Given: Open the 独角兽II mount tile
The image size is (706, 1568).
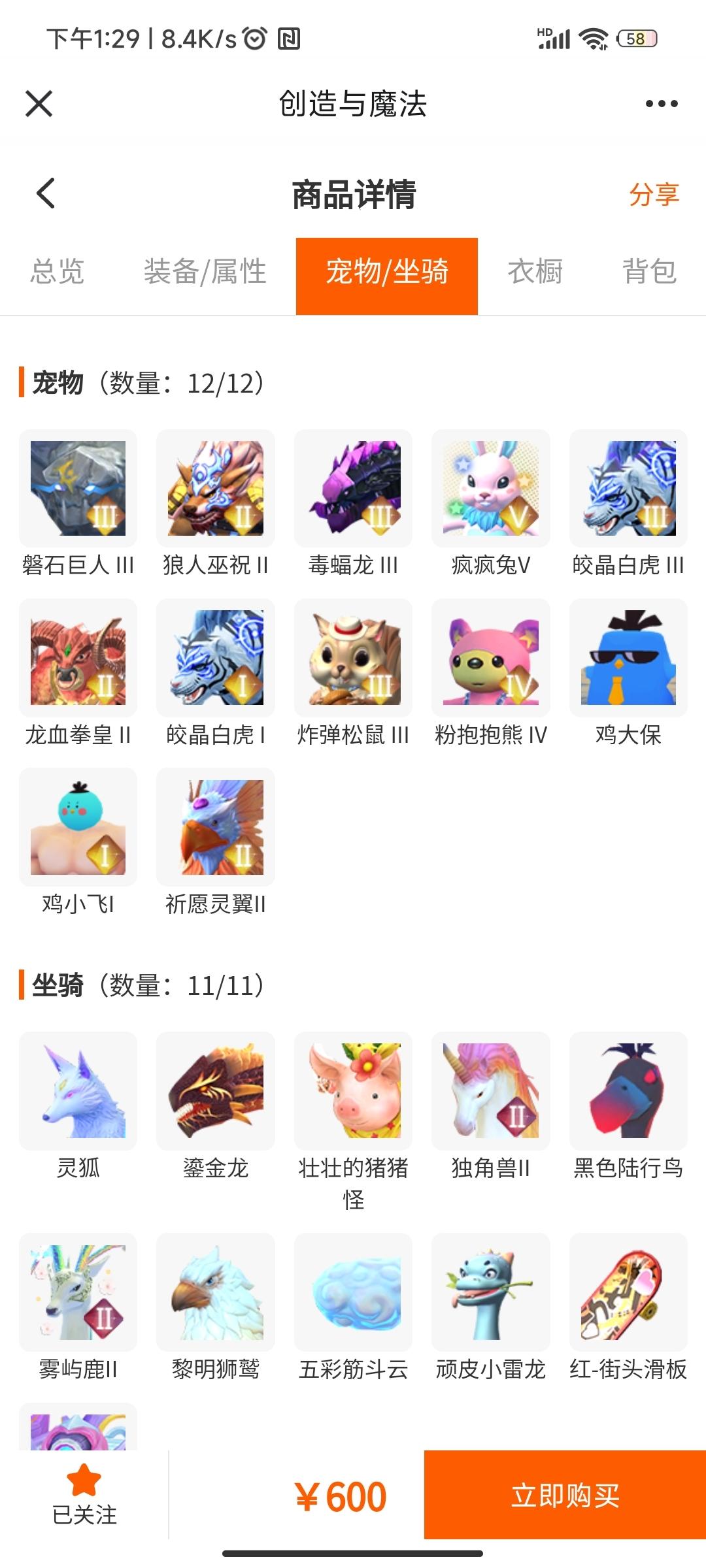Looking at the screenshot, I should coord(490,1091).
